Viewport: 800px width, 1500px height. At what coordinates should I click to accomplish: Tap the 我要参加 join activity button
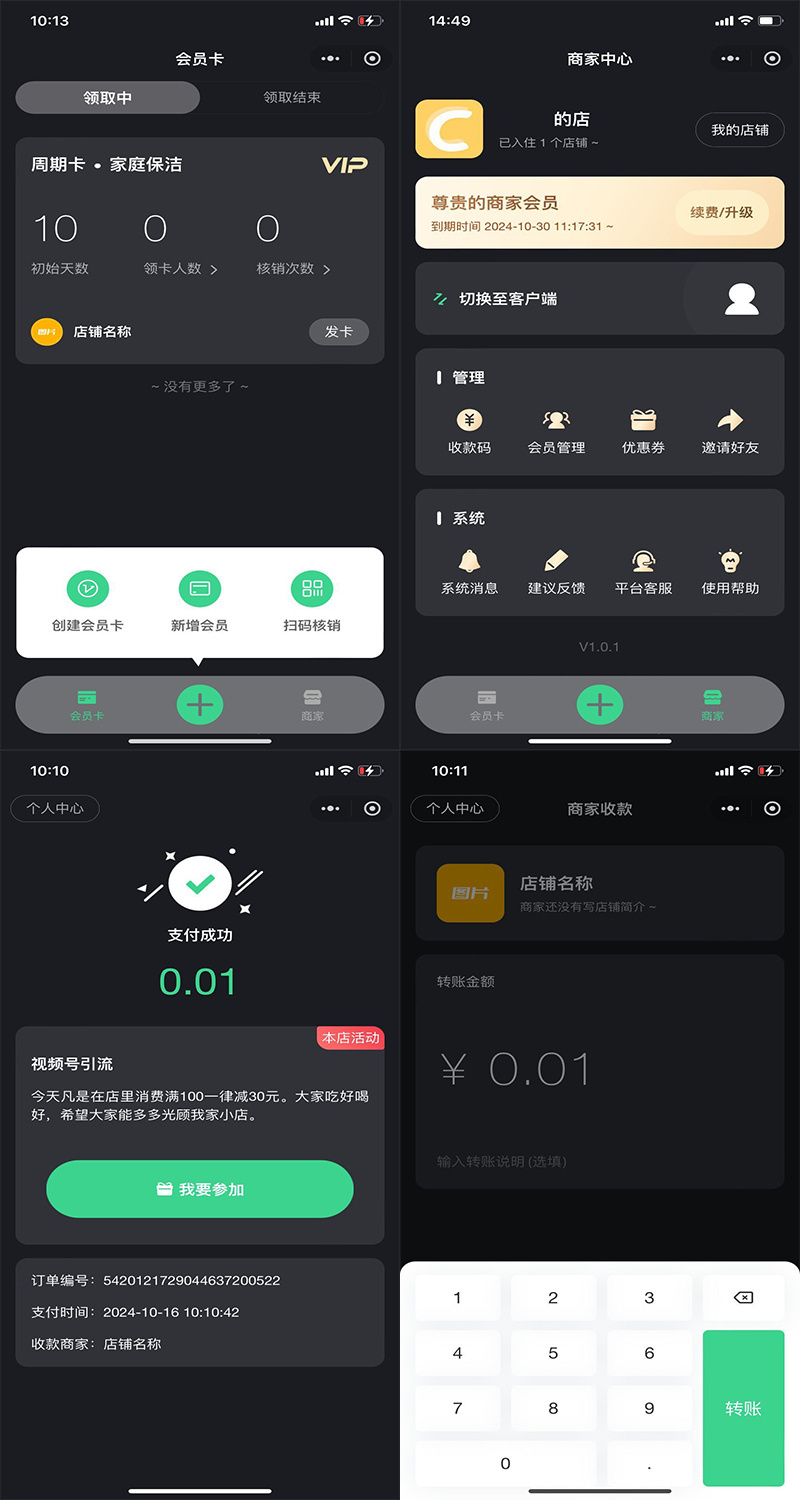pyautogui.click(x=199, y=1189)
